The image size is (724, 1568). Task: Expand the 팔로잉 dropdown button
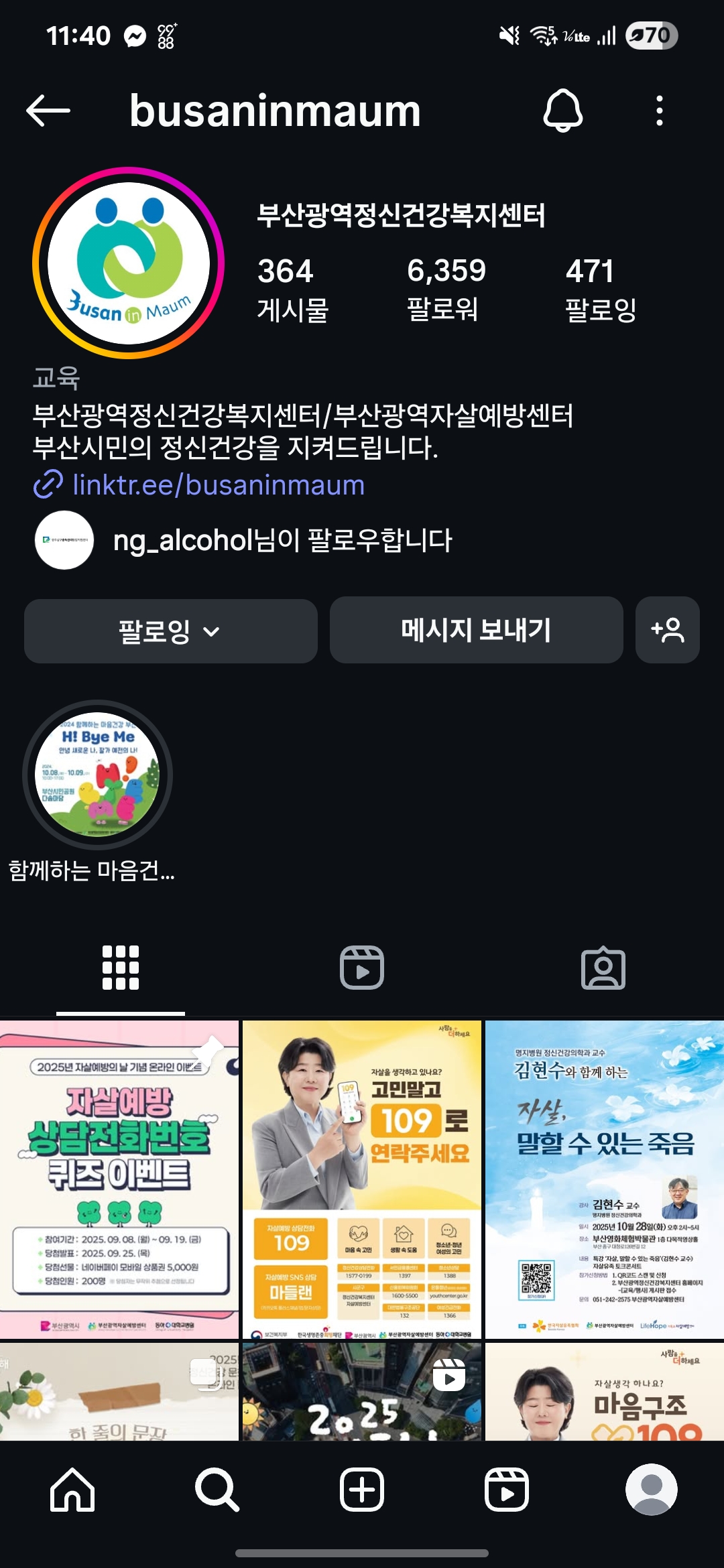click(x=170, y=631)
